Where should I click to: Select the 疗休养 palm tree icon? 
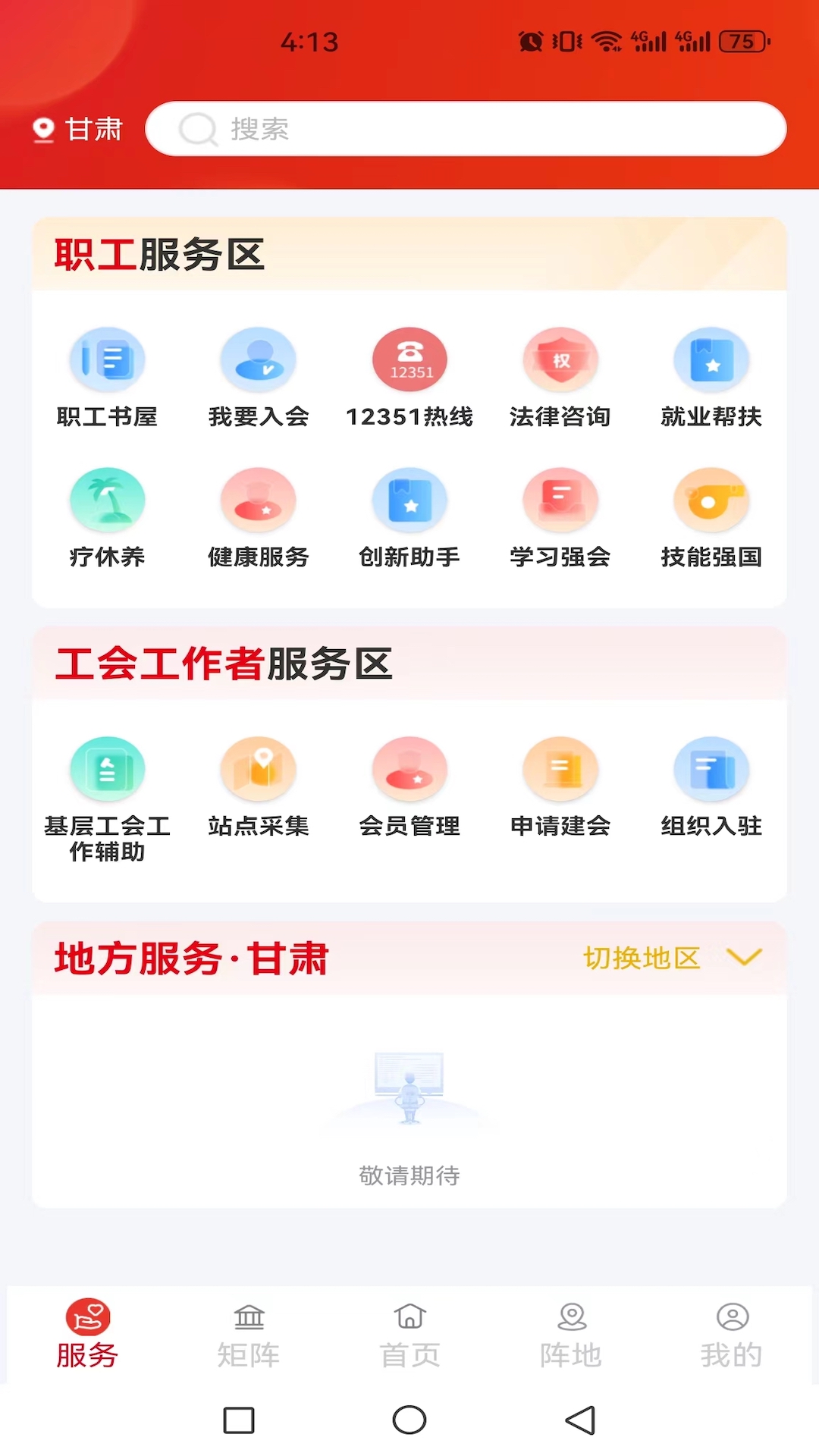[x=108, y=499]
